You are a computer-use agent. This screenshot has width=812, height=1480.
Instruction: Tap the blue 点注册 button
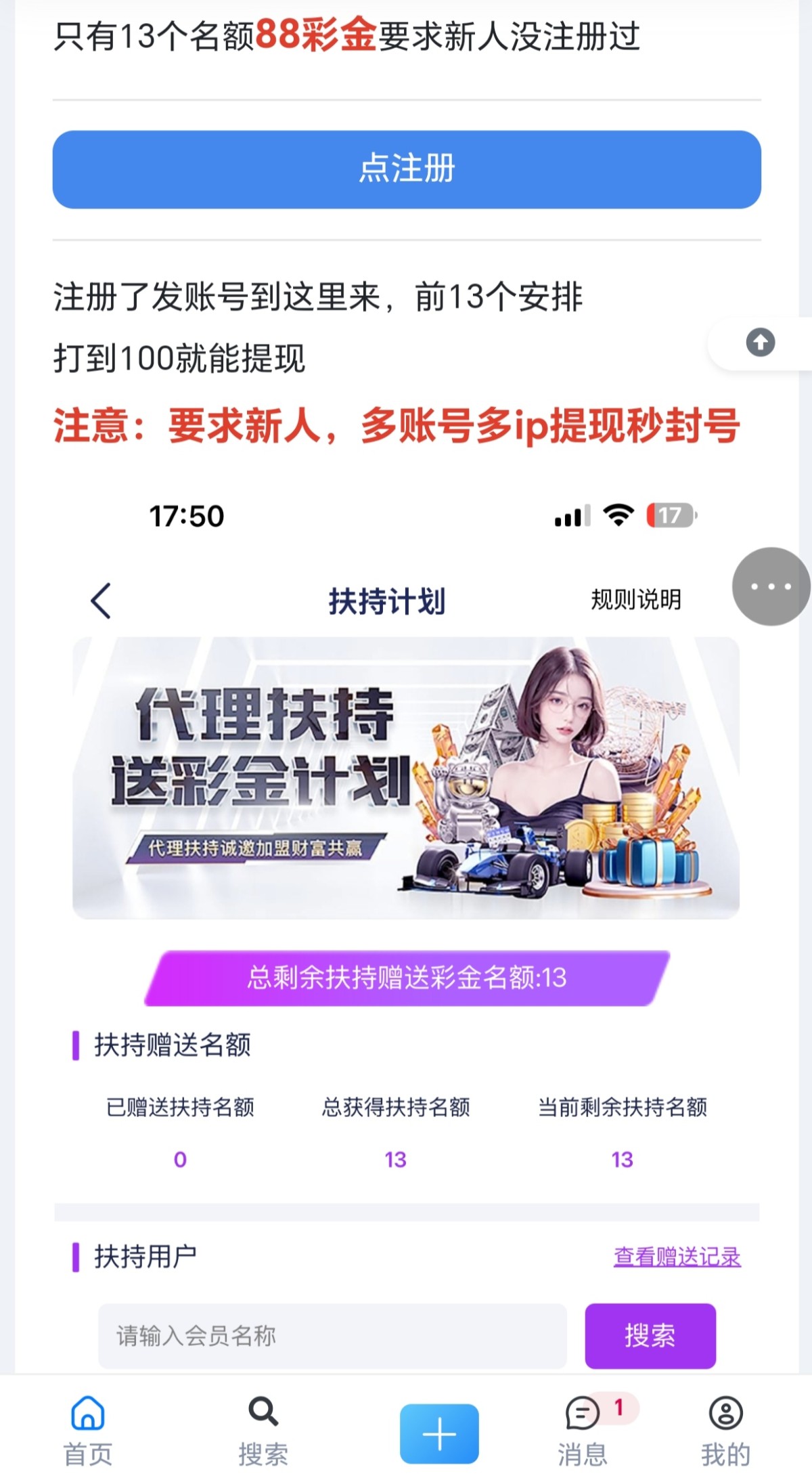pyautogui.click(x=407, y=169)
